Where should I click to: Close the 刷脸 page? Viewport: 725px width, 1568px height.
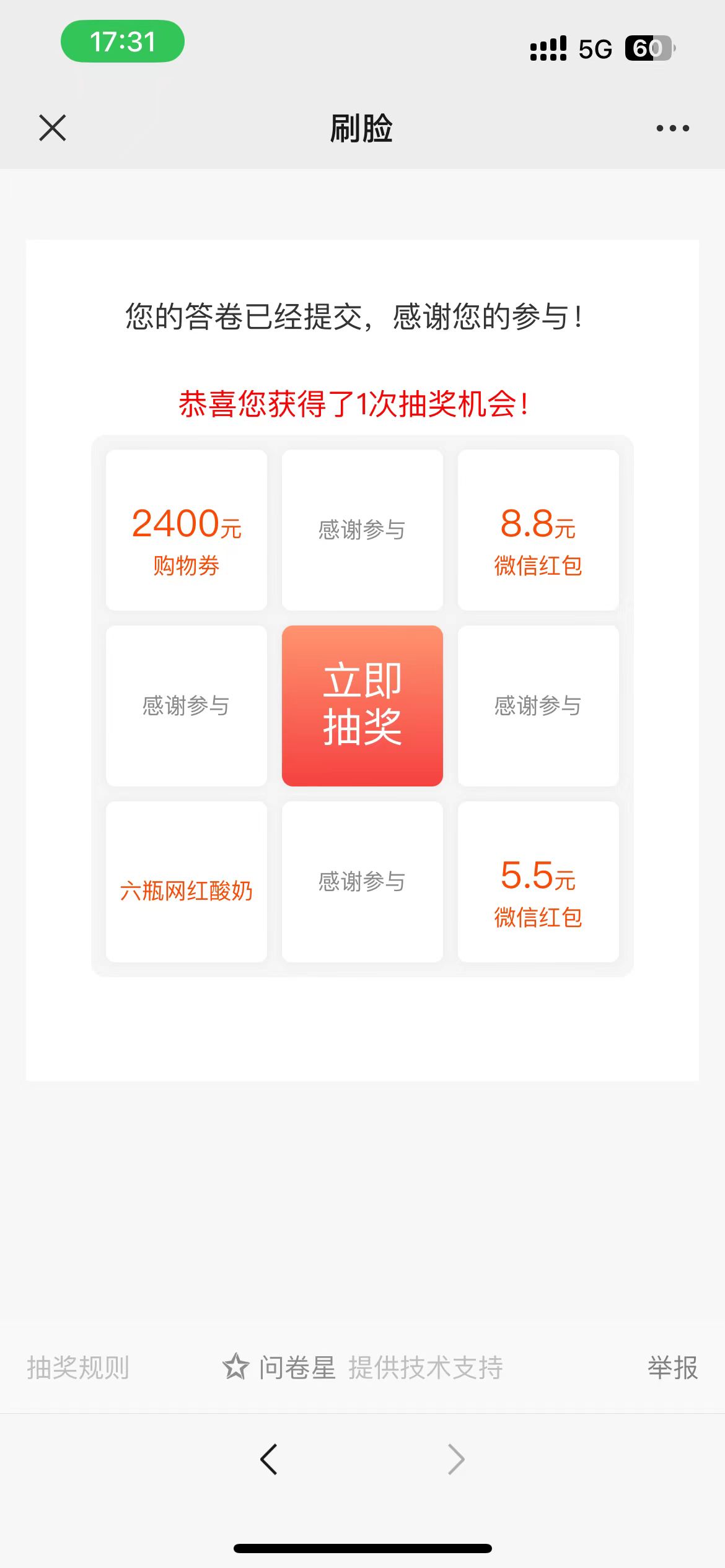tap(52, 128)
